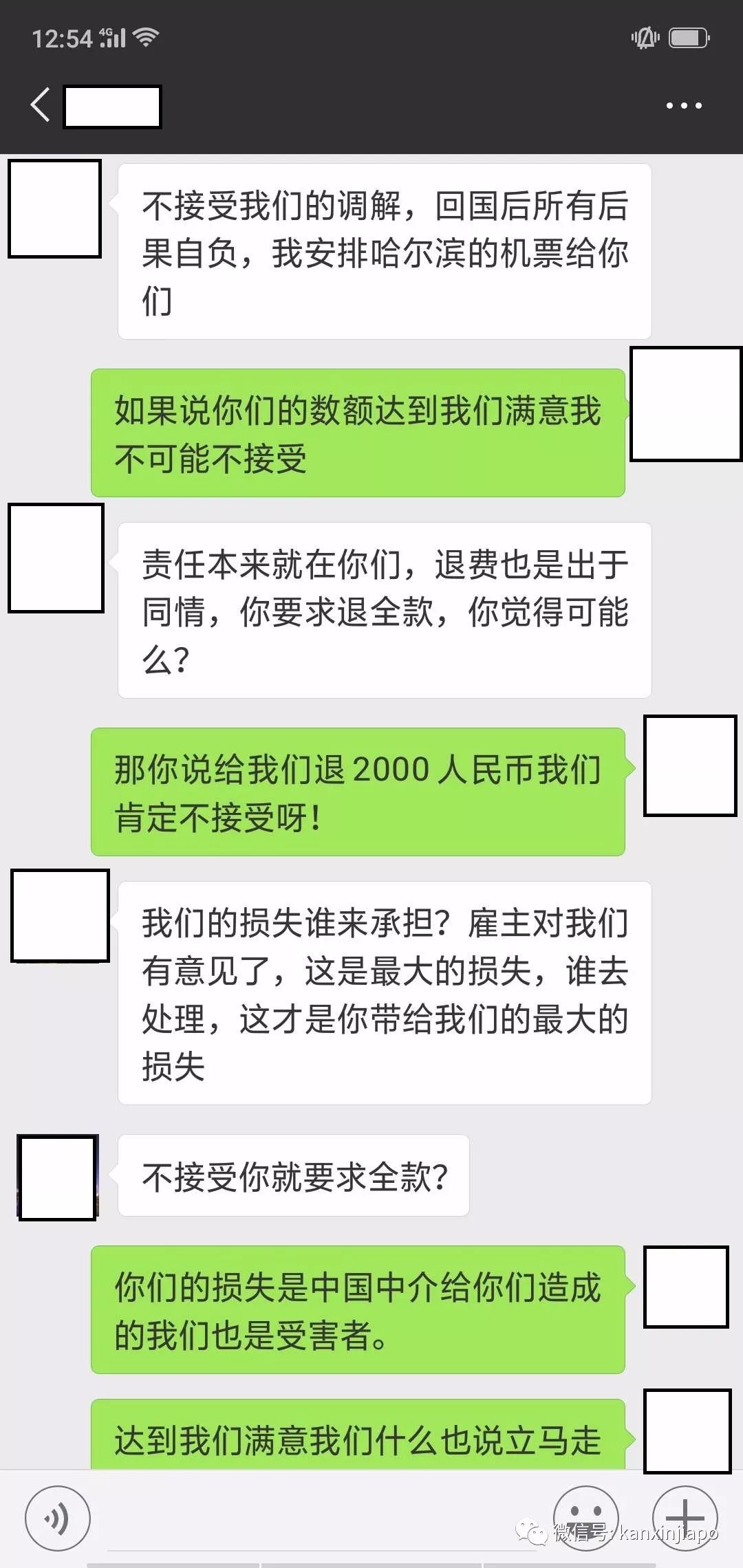This screenshot has height=1568, width=743.
Task: Go back from this chat
Action: pos(41,105)
